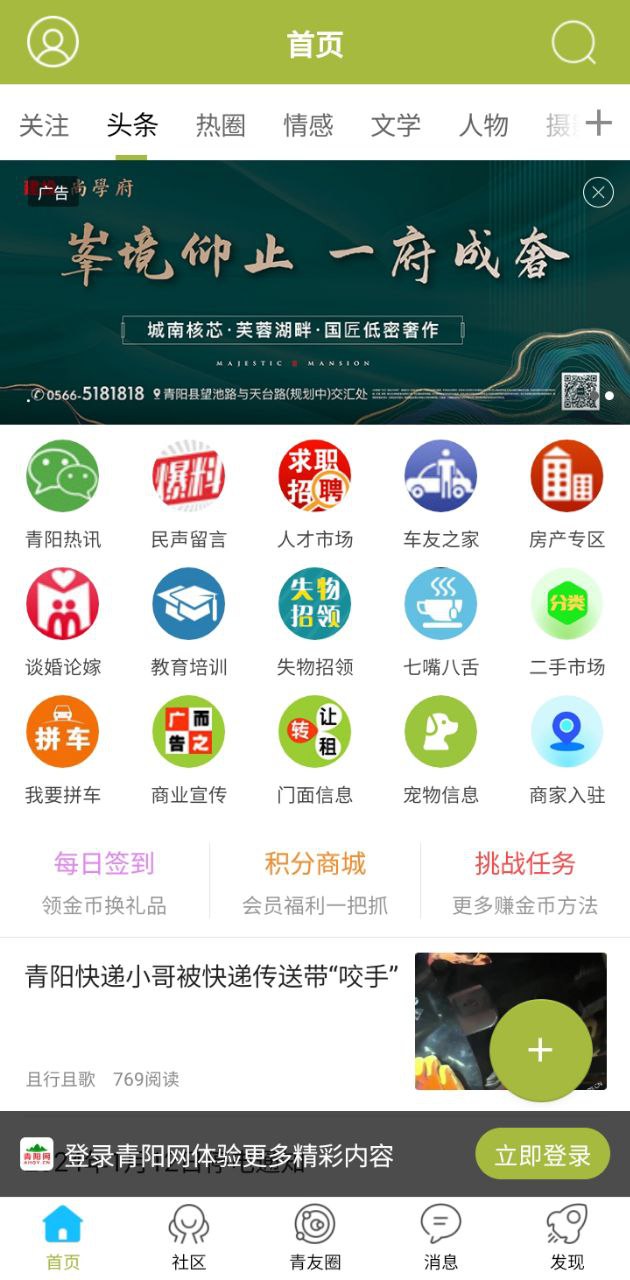Open the user profile icon

pos(52,42)
